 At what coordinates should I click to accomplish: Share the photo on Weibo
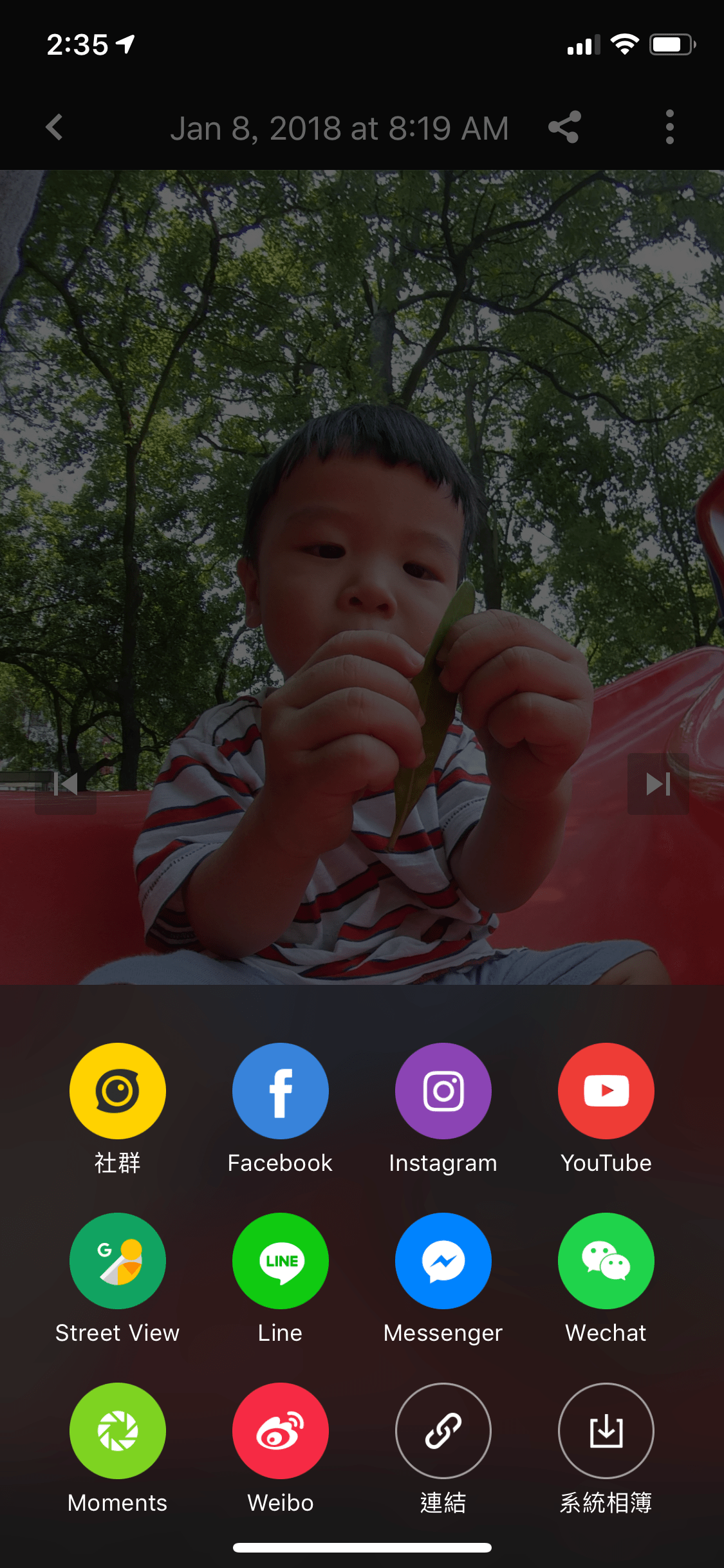(281, 1431)
